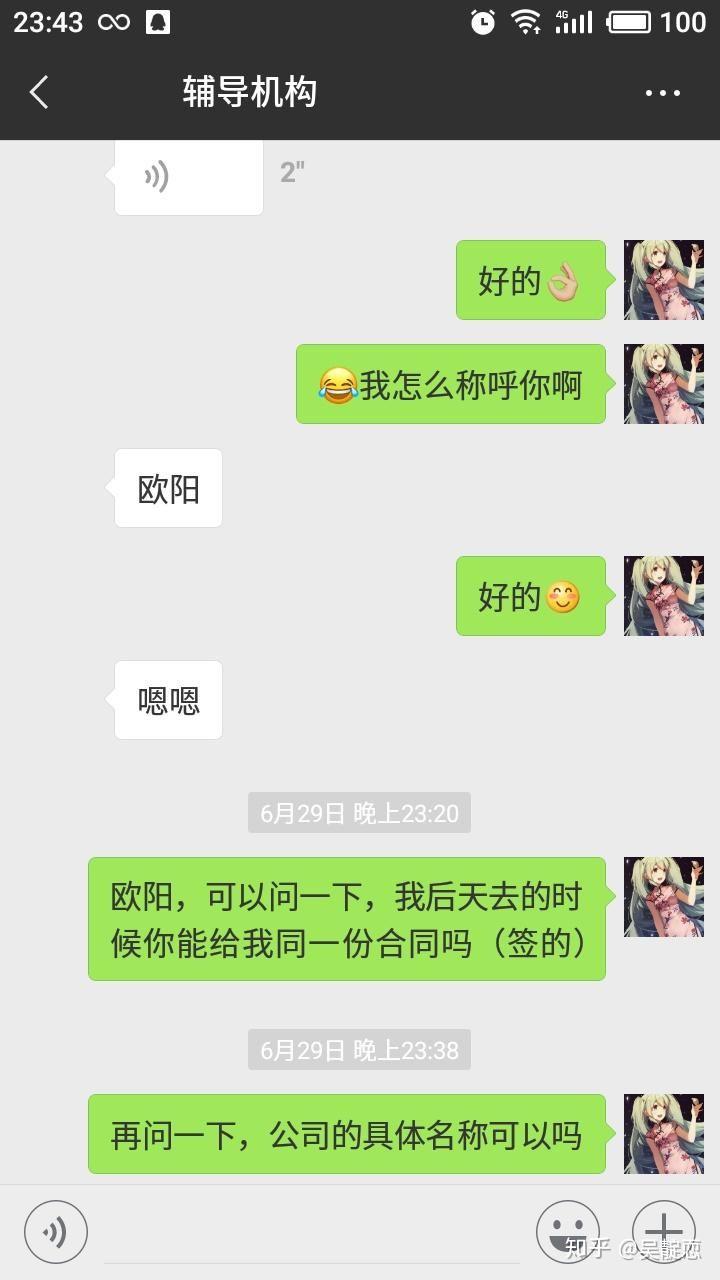The height and width of the screenshot is (1280, 720).
Task: Tap the voice input icon at bottom left
Action: click(55, 1231)
